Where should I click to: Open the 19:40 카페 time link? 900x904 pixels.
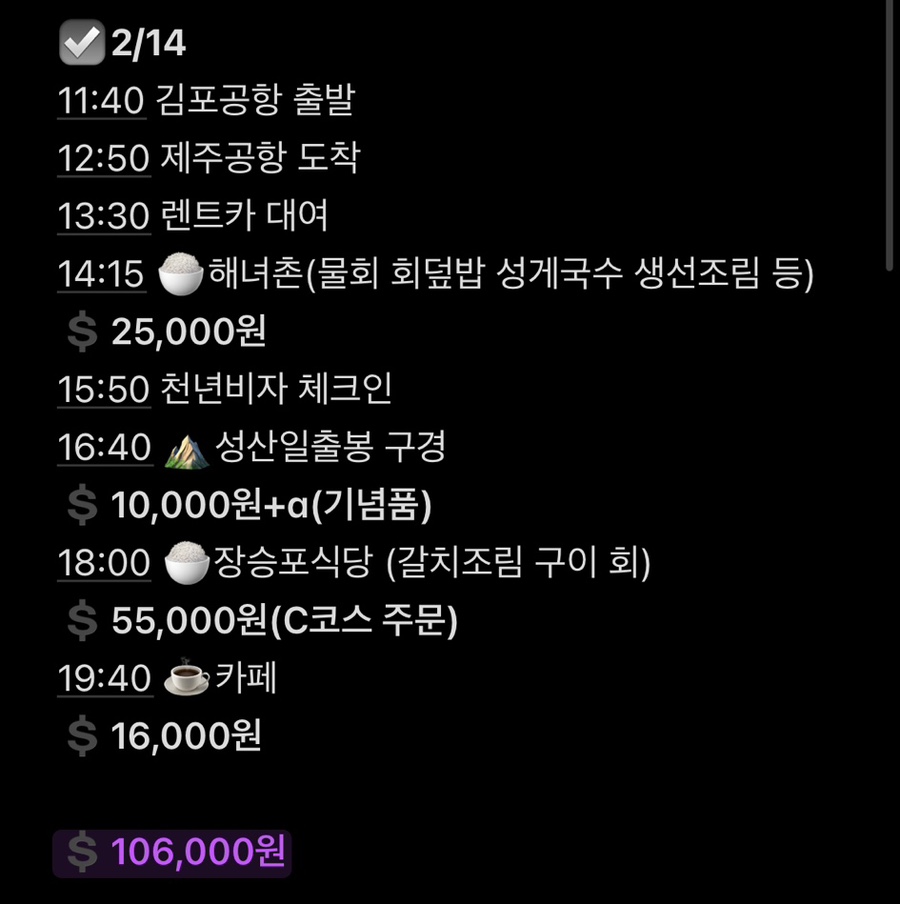pyautogui.click(x=103, y=680)
